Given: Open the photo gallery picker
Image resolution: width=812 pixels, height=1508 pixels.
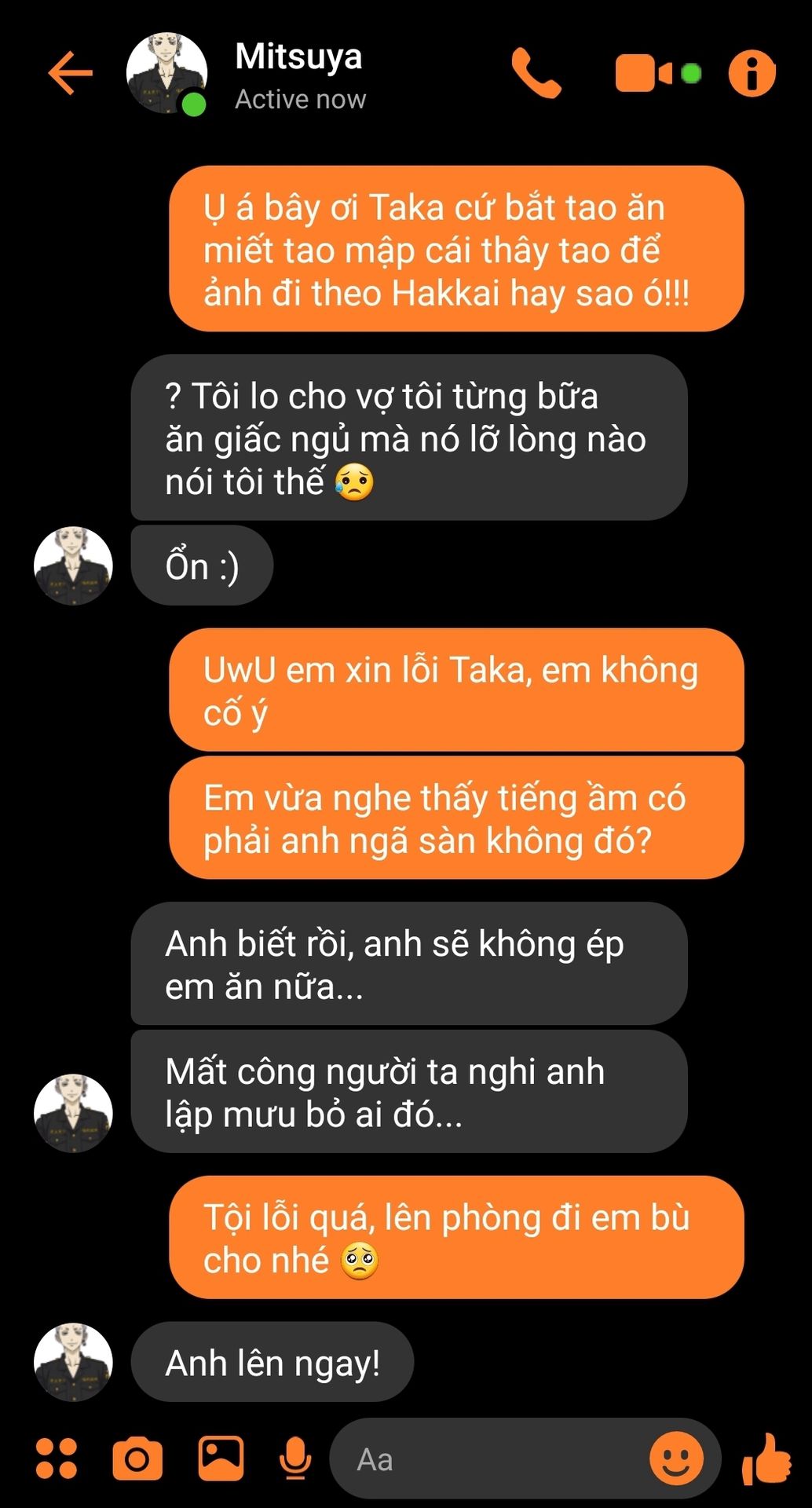Looking at the screenshot, I should pos(221,1458).
